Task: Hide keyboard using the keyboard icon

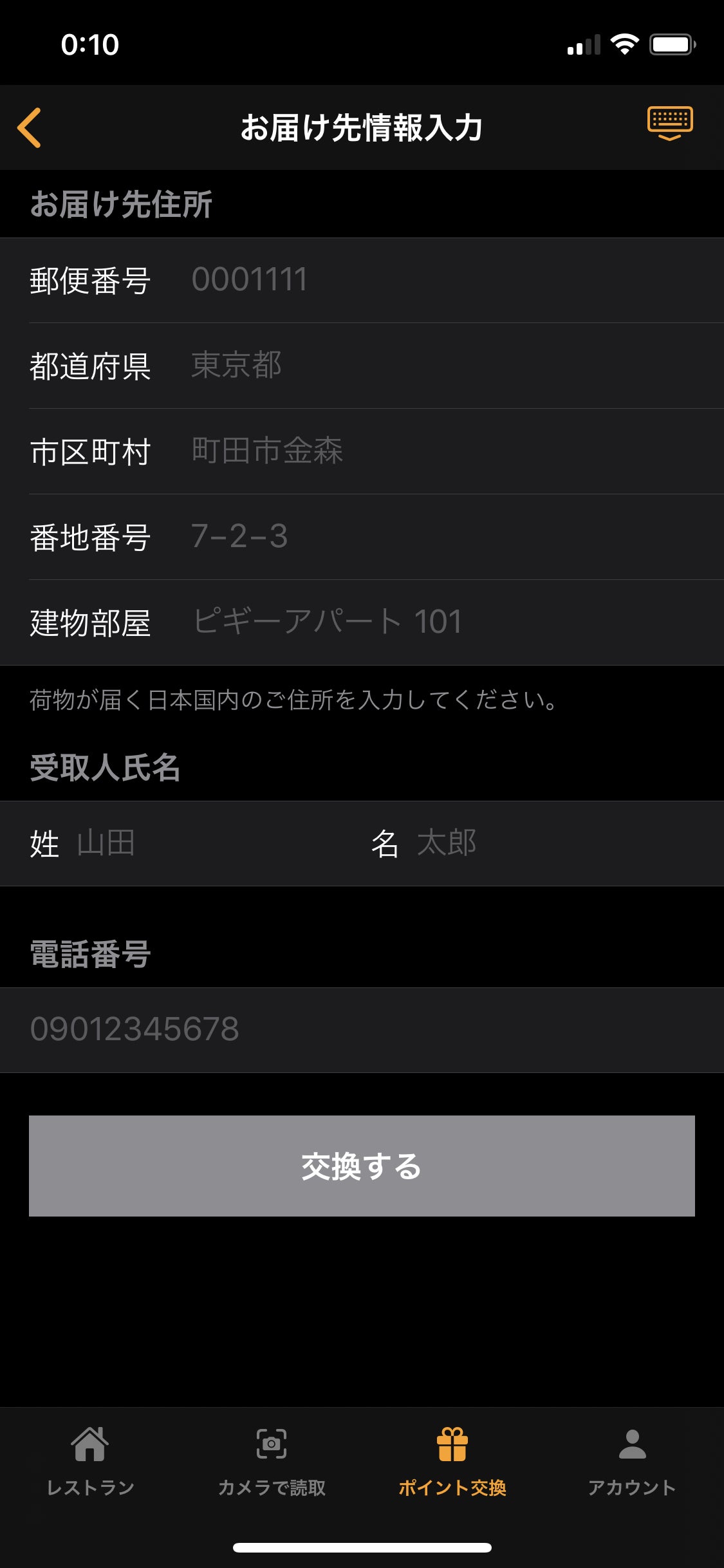Action: tap(669, 123)
